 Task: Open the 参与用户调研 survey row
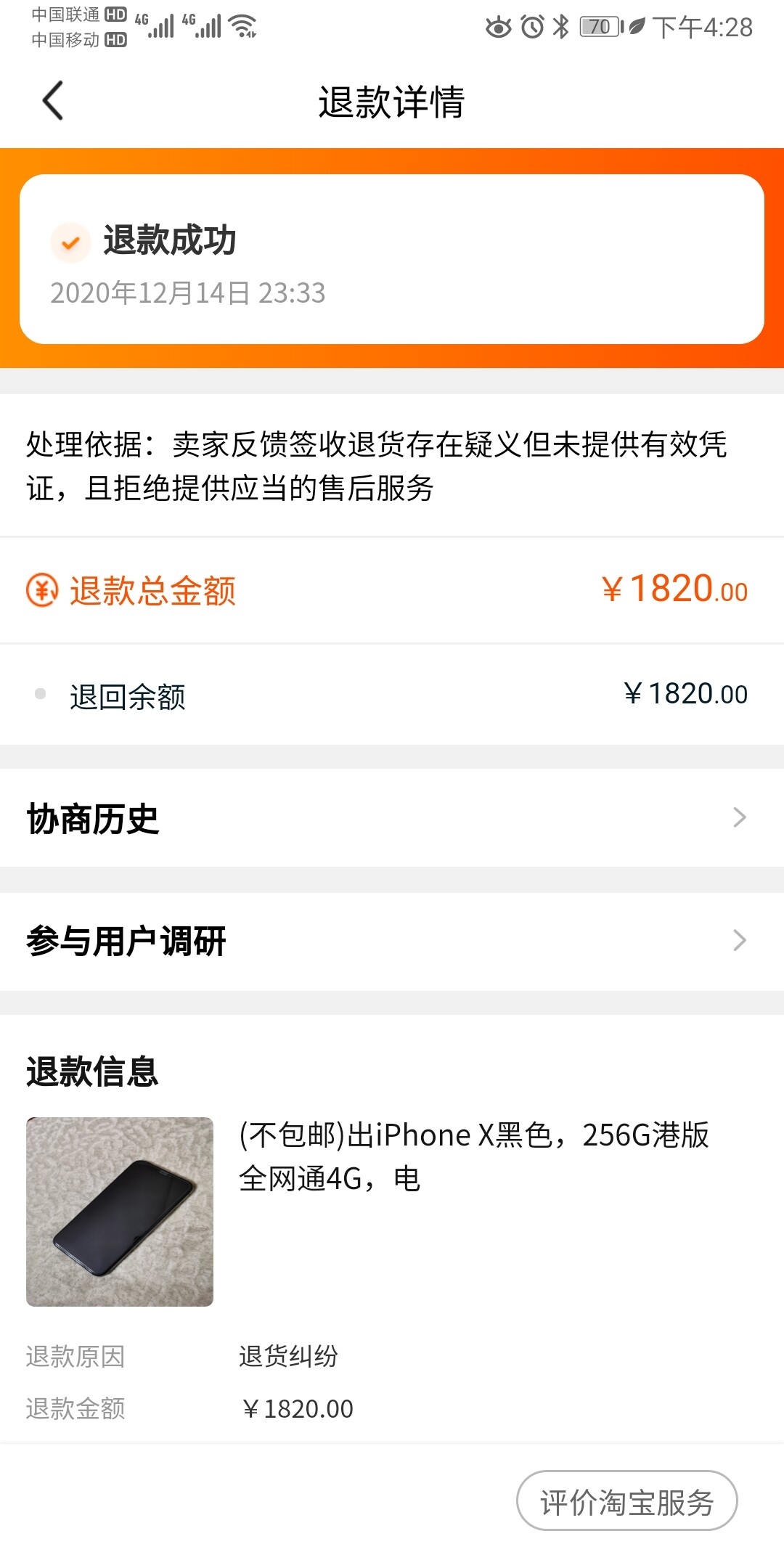(392, 941)
